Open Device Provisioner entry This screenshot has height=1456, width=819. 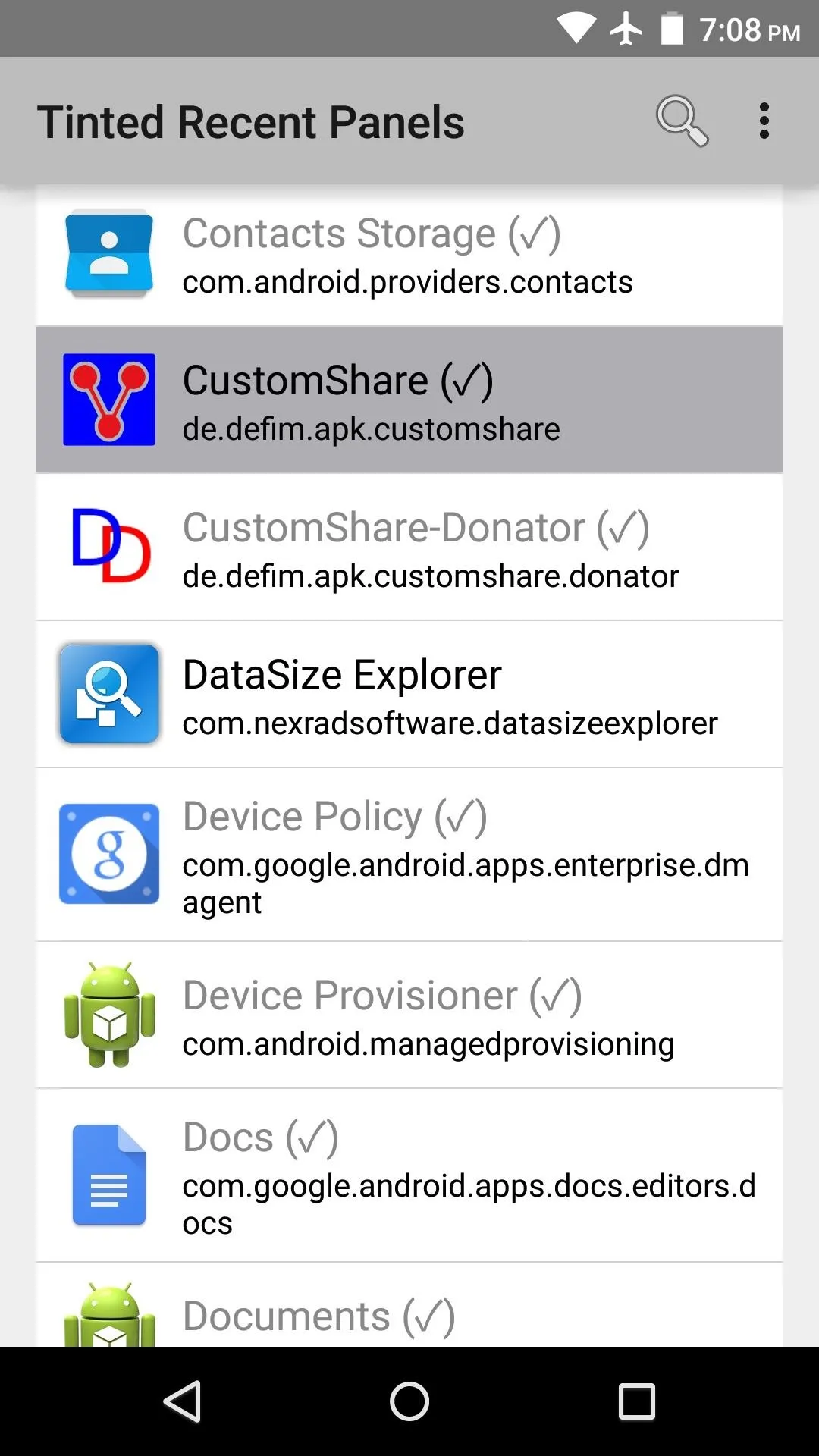point(409,1015)
